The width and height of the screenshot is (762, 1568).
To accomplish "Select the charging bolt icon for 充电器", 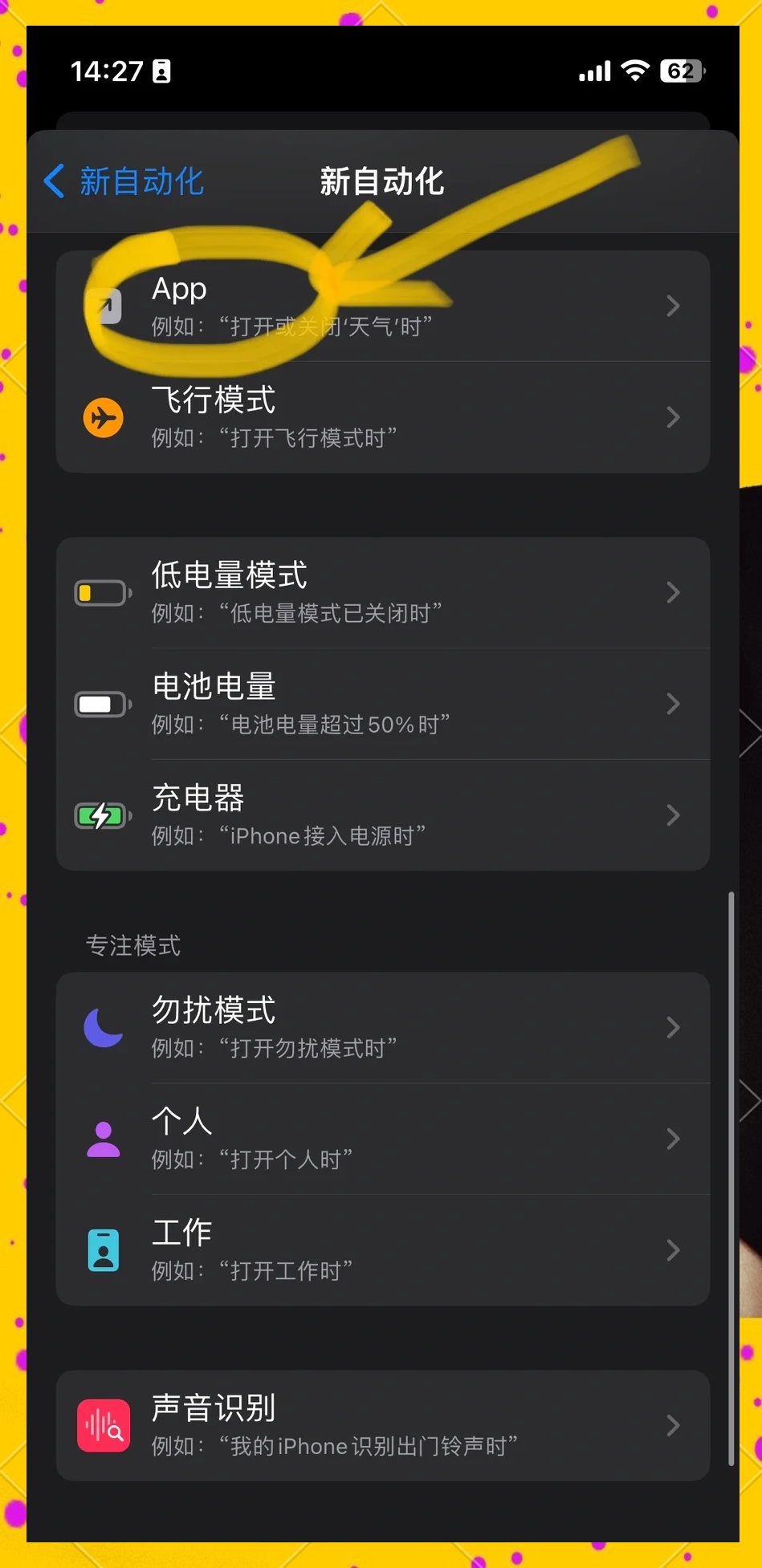I will pos(102,815).
